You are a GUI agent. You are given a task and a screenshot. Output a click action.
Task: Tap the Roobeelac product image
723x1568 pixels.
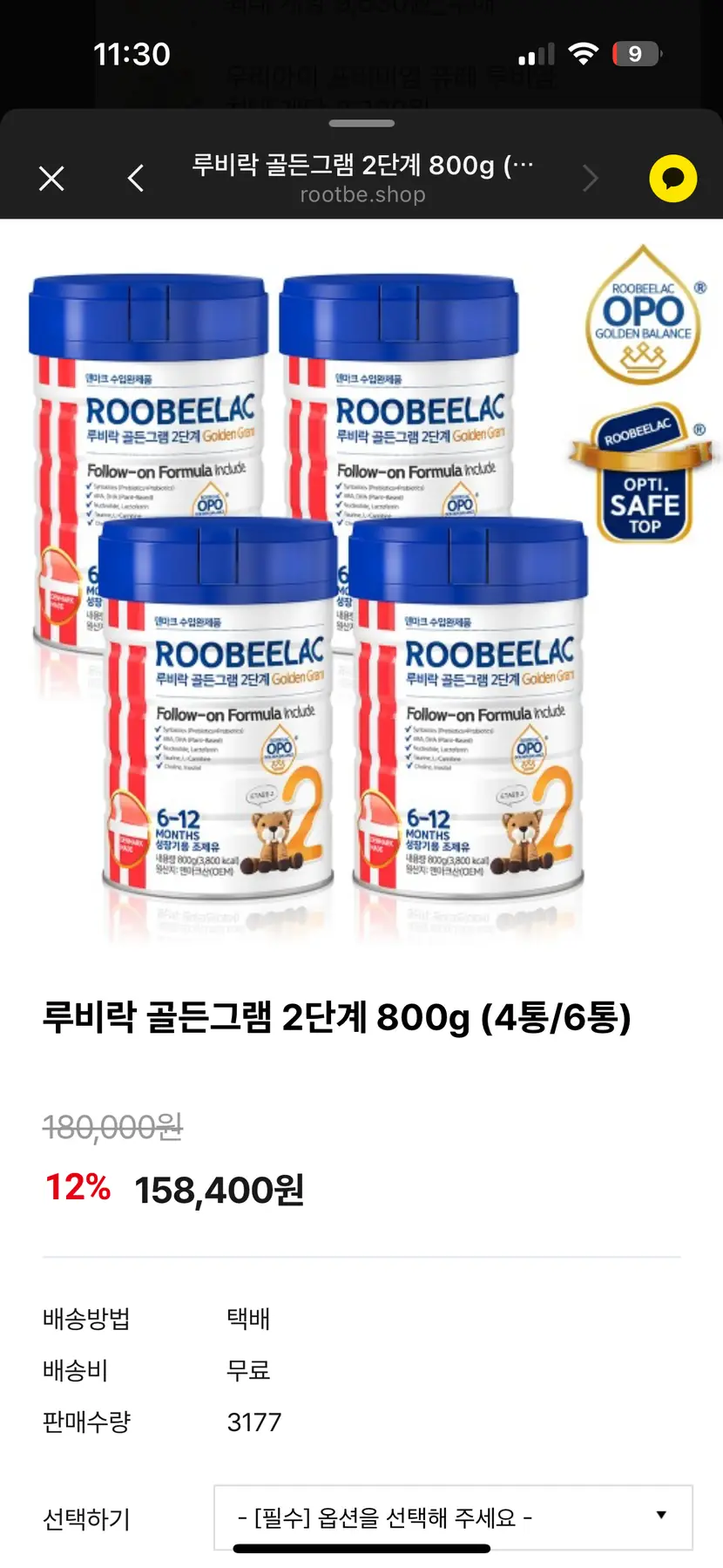point(331,593)
